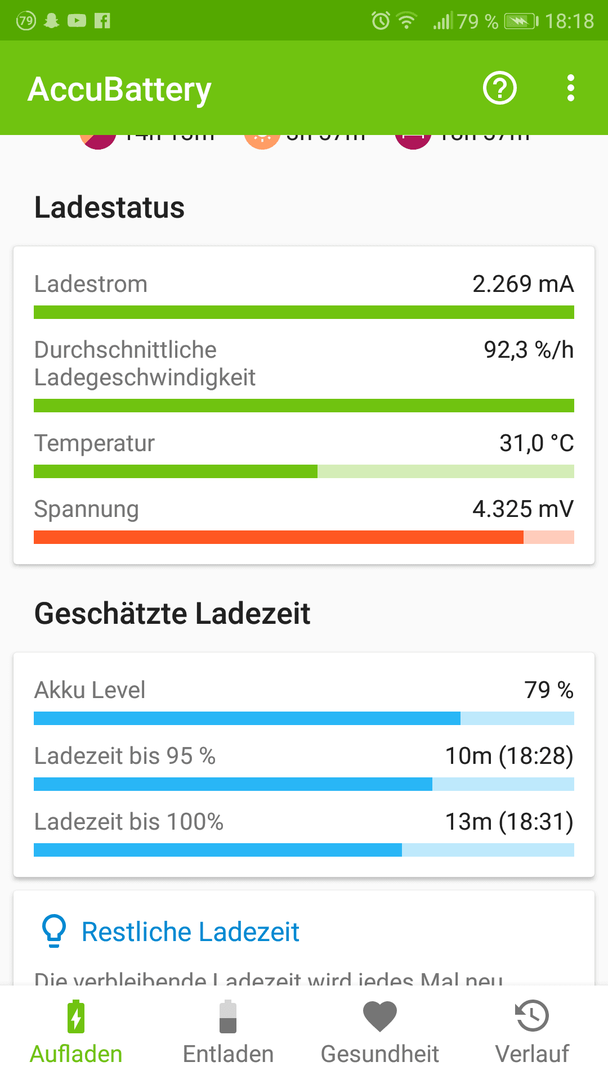
Task: Select the Aufladen tab
Action: 76,1032
